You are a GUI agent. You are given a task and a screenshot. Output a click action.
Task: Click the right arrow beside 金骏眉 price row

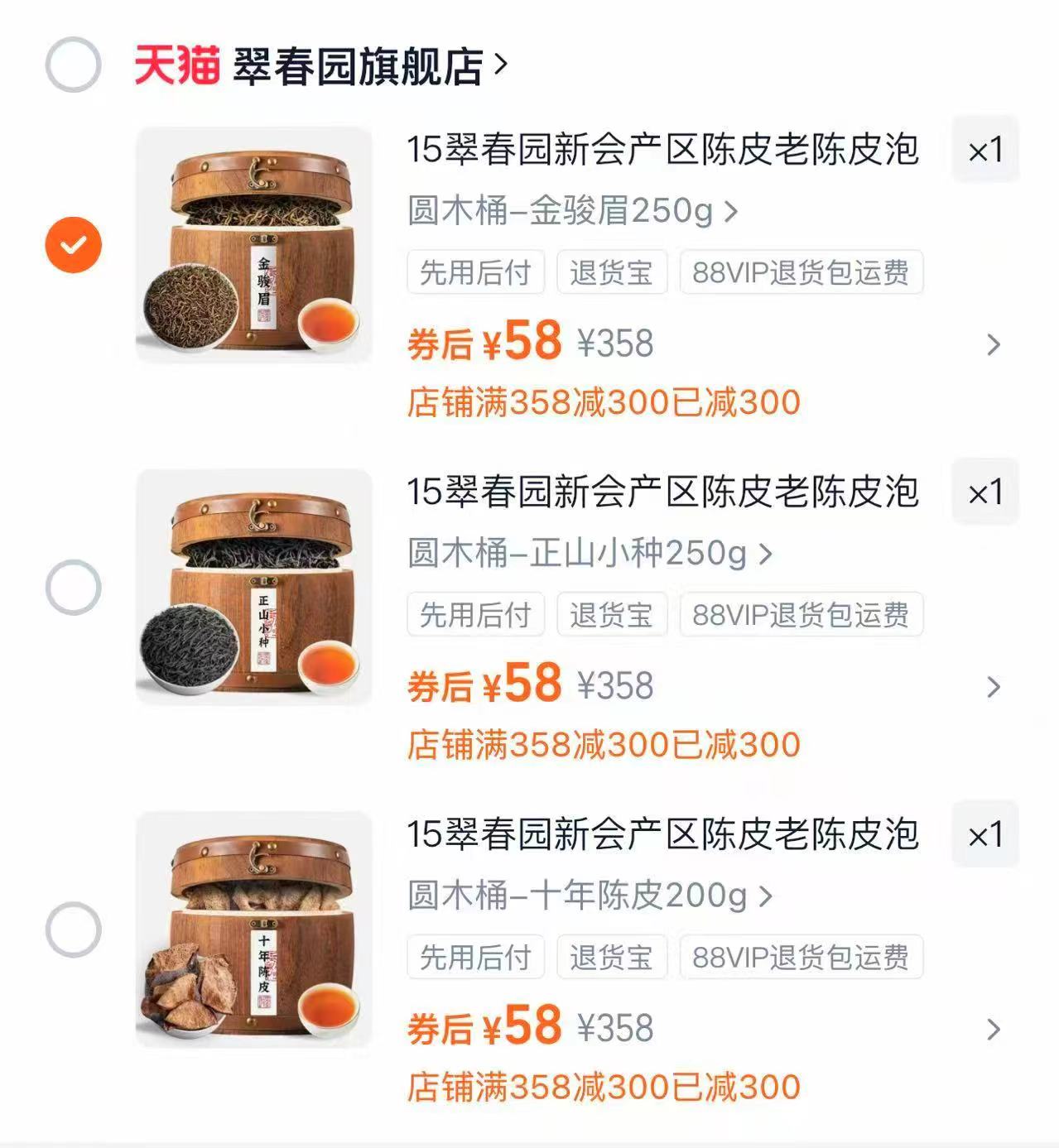pyautogui.click(x=993, y=345)
